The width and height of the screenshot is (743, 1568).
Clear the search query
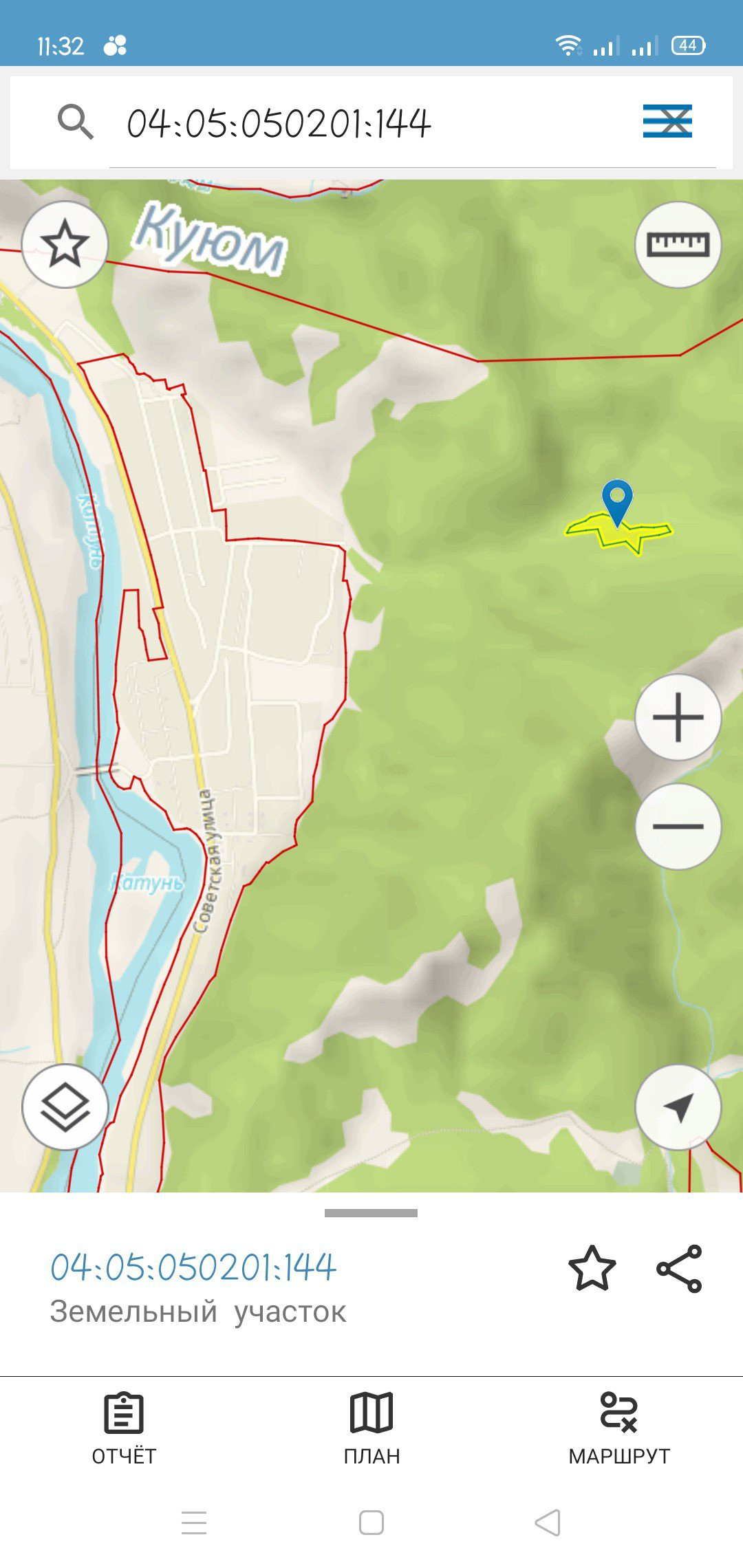coord(667,122)
